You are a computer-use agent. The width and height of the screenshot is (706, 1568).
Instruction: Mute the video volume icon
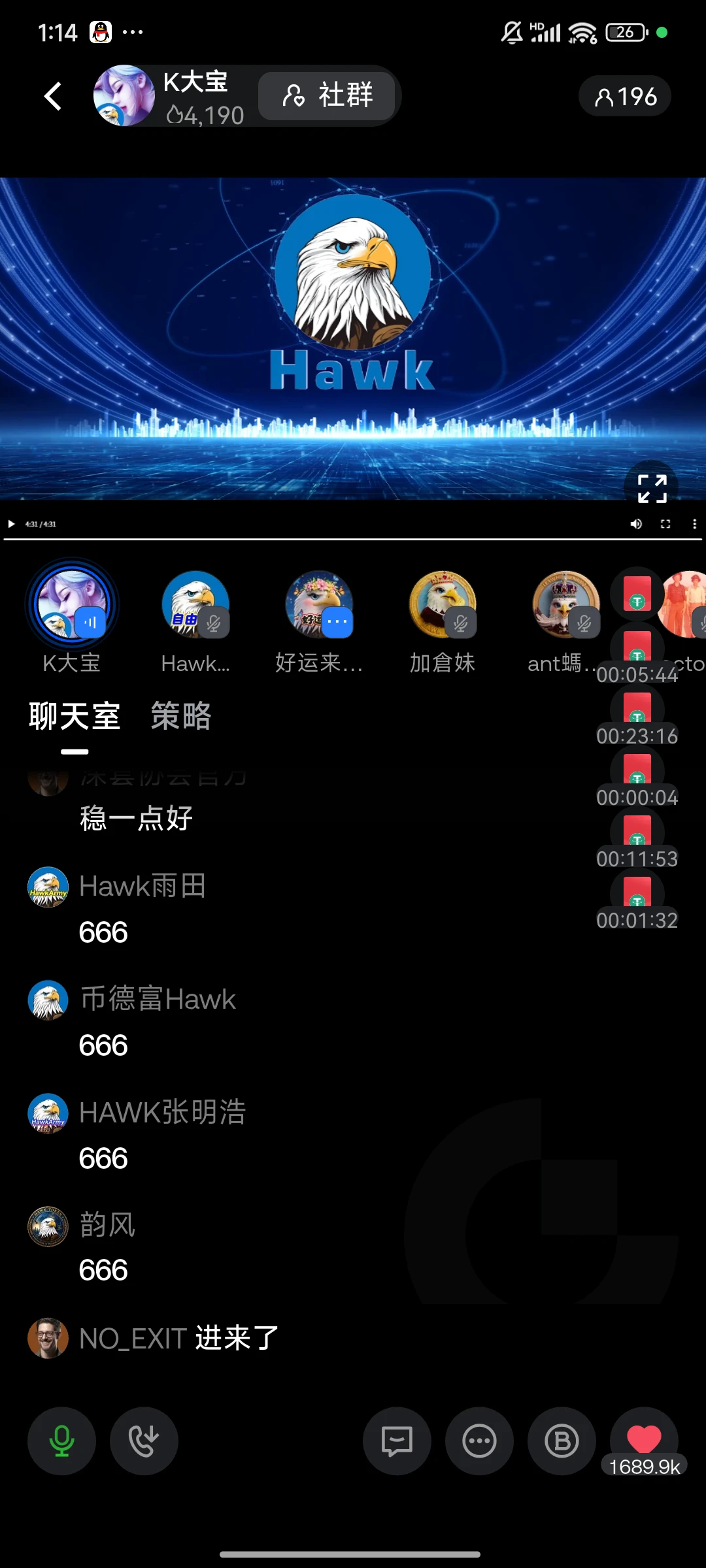[636, 524]
